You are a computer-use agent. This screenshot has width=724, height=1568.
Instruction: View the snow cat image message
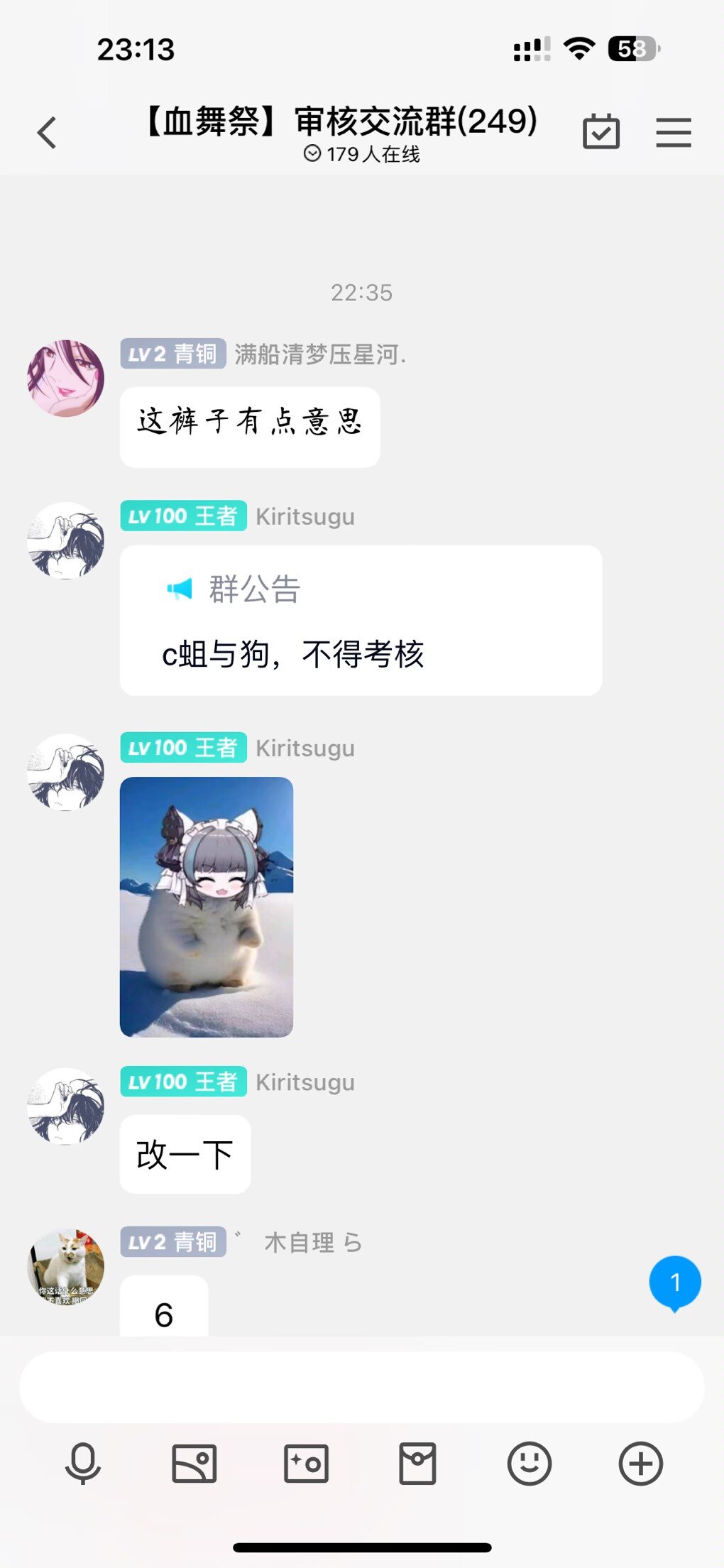[207, 907]
